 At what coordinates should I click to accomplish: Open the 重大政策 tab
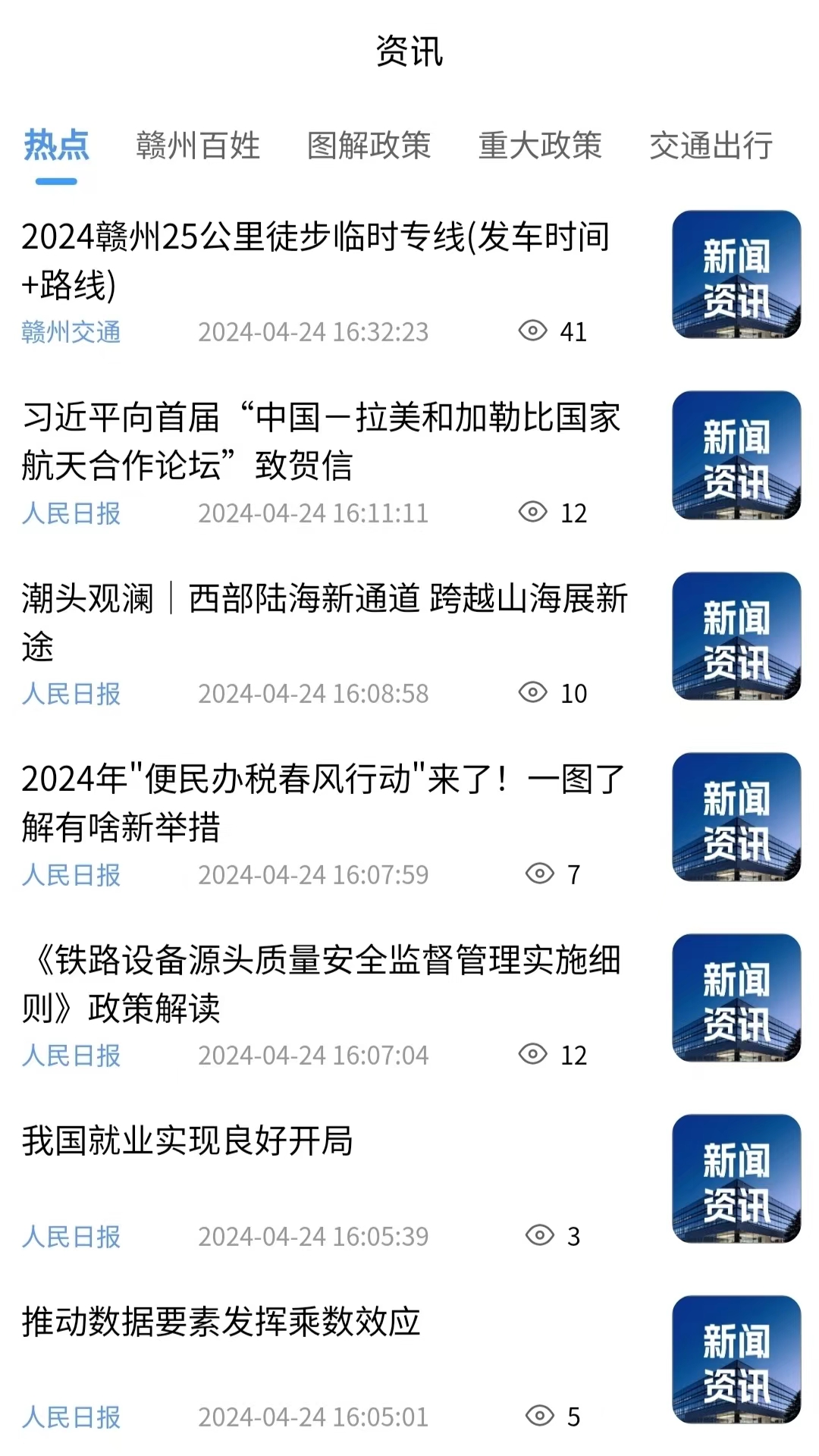pos(539,146)
